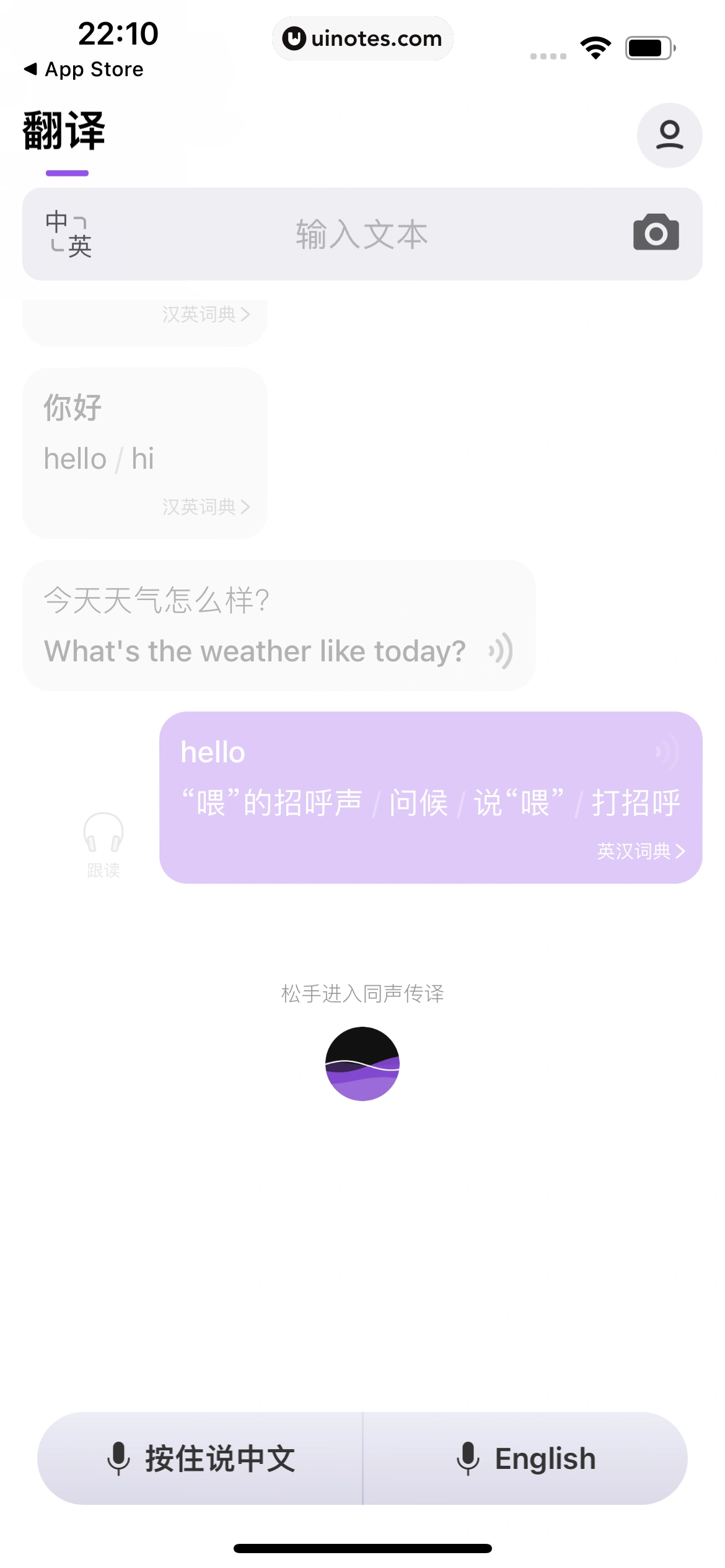
Task: Open the camera translation feature
Action: 655,232
